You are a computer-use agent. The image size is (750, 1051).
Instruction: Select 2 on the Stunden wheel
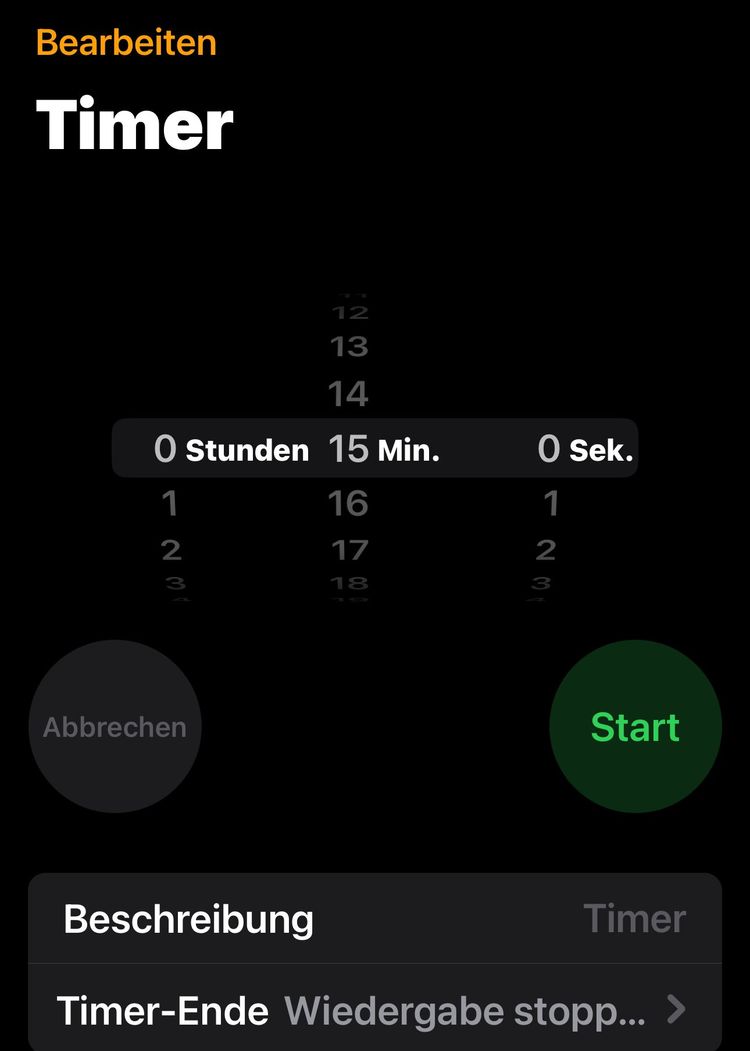click(x=170, y=549)
